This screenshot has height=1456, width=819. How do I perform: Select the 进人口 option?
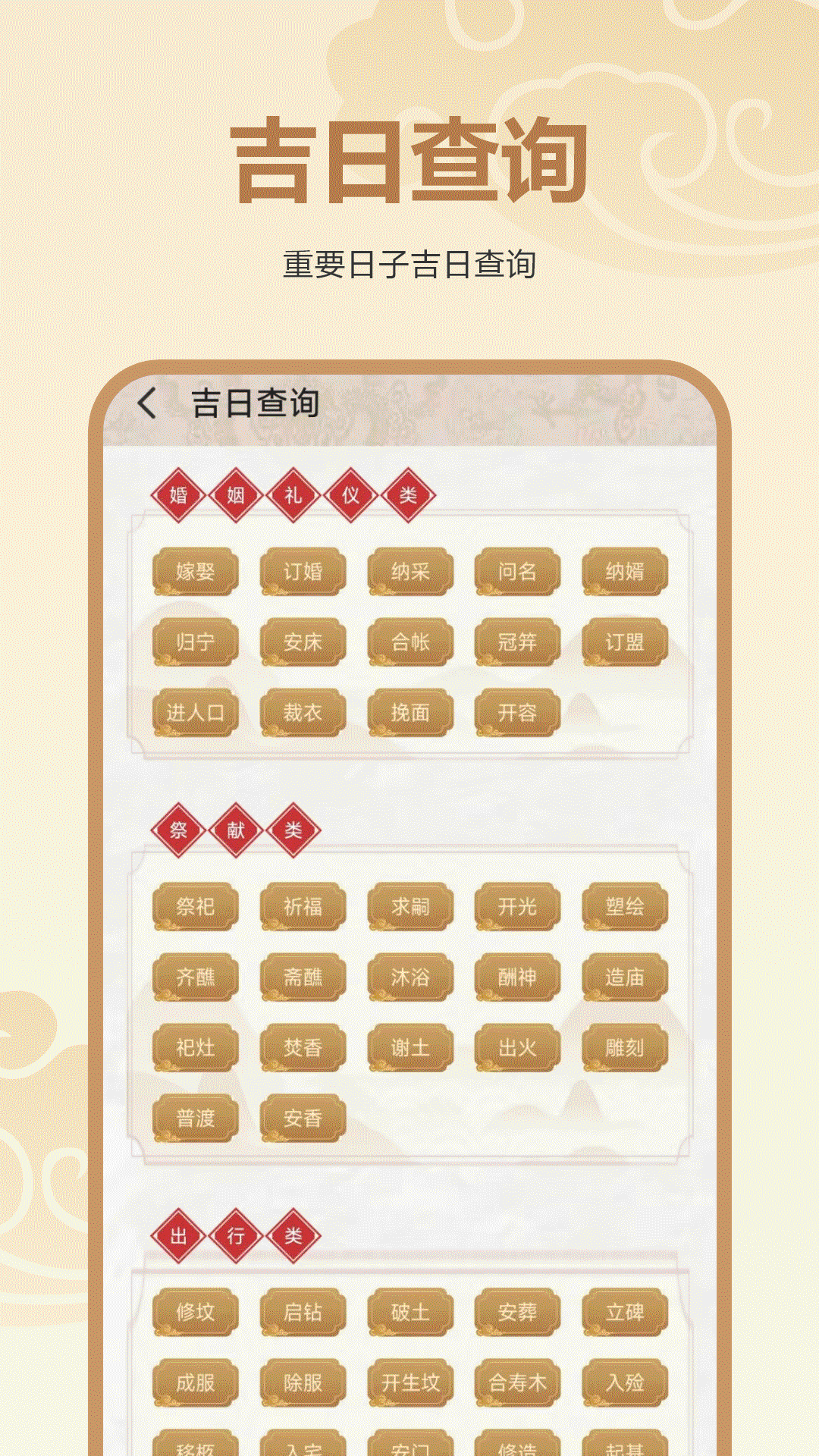(x=195, y=713)
